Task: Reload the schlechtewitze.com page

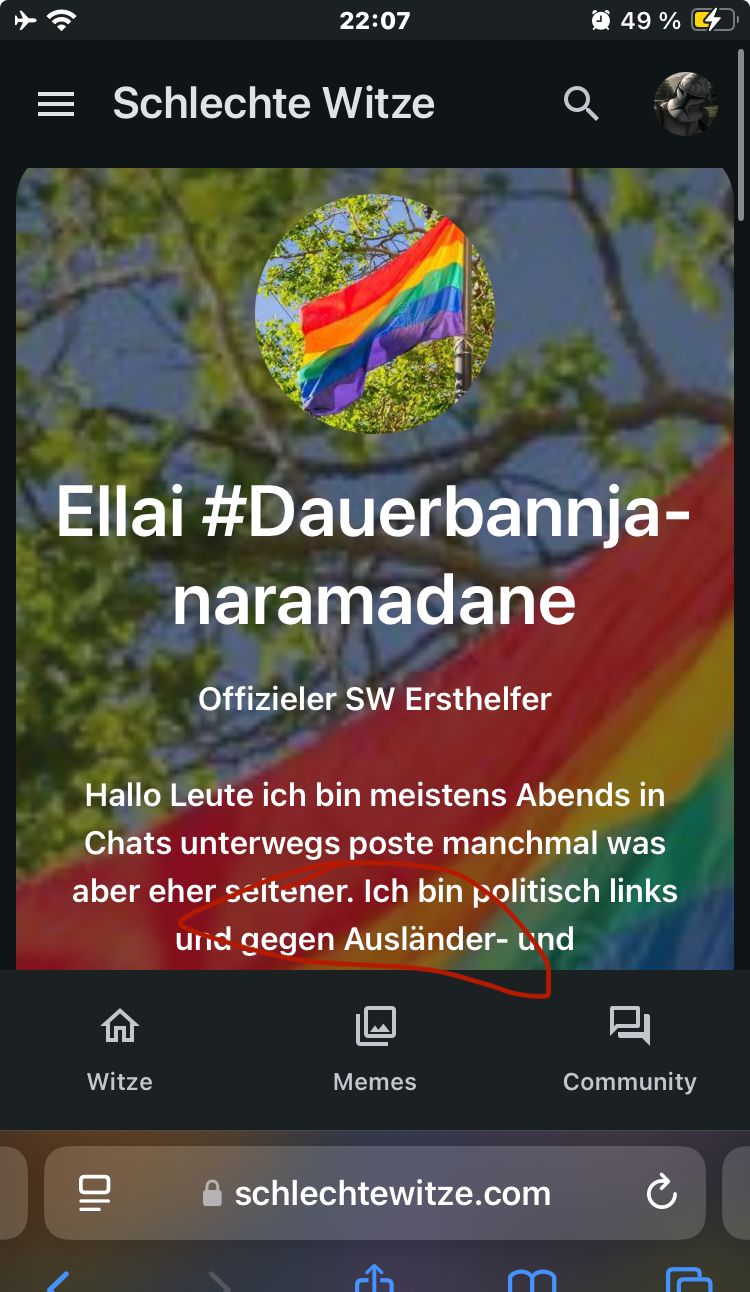Action: coord(661,1193)
